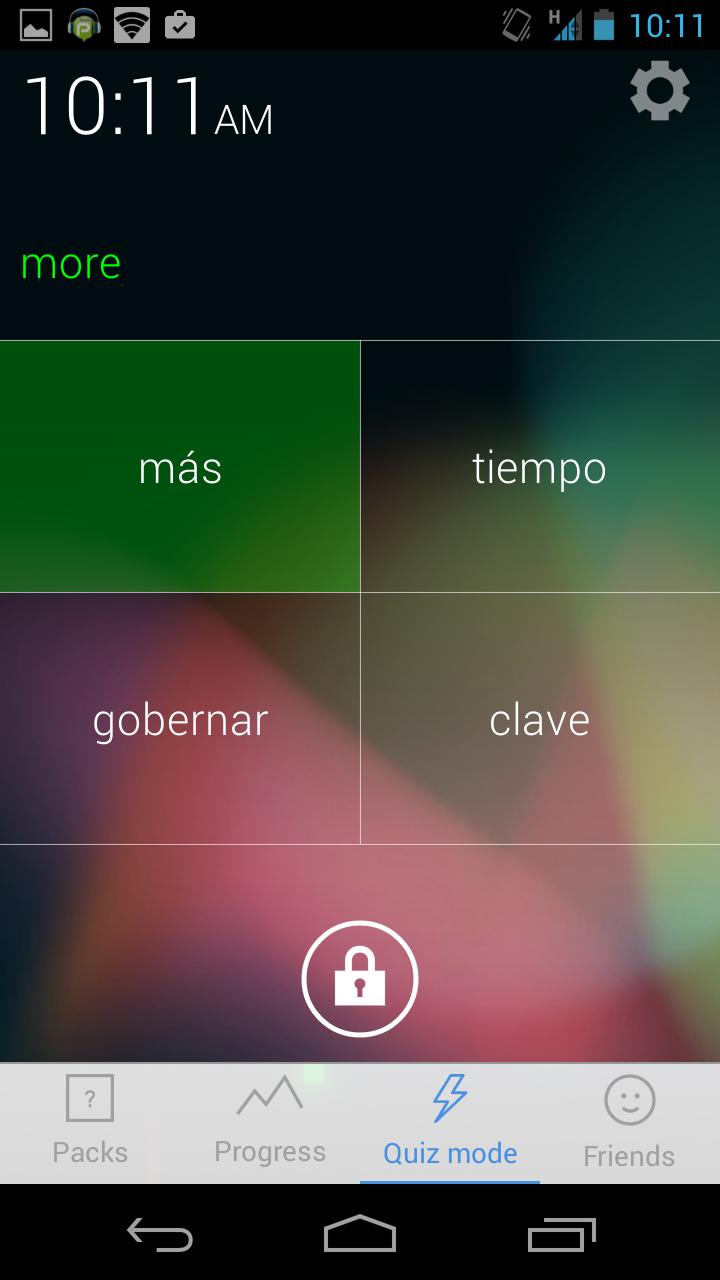Viewport: 720px width, 1280px height.
Task: Open settings via the gear icon
Action: pos(659,92)
